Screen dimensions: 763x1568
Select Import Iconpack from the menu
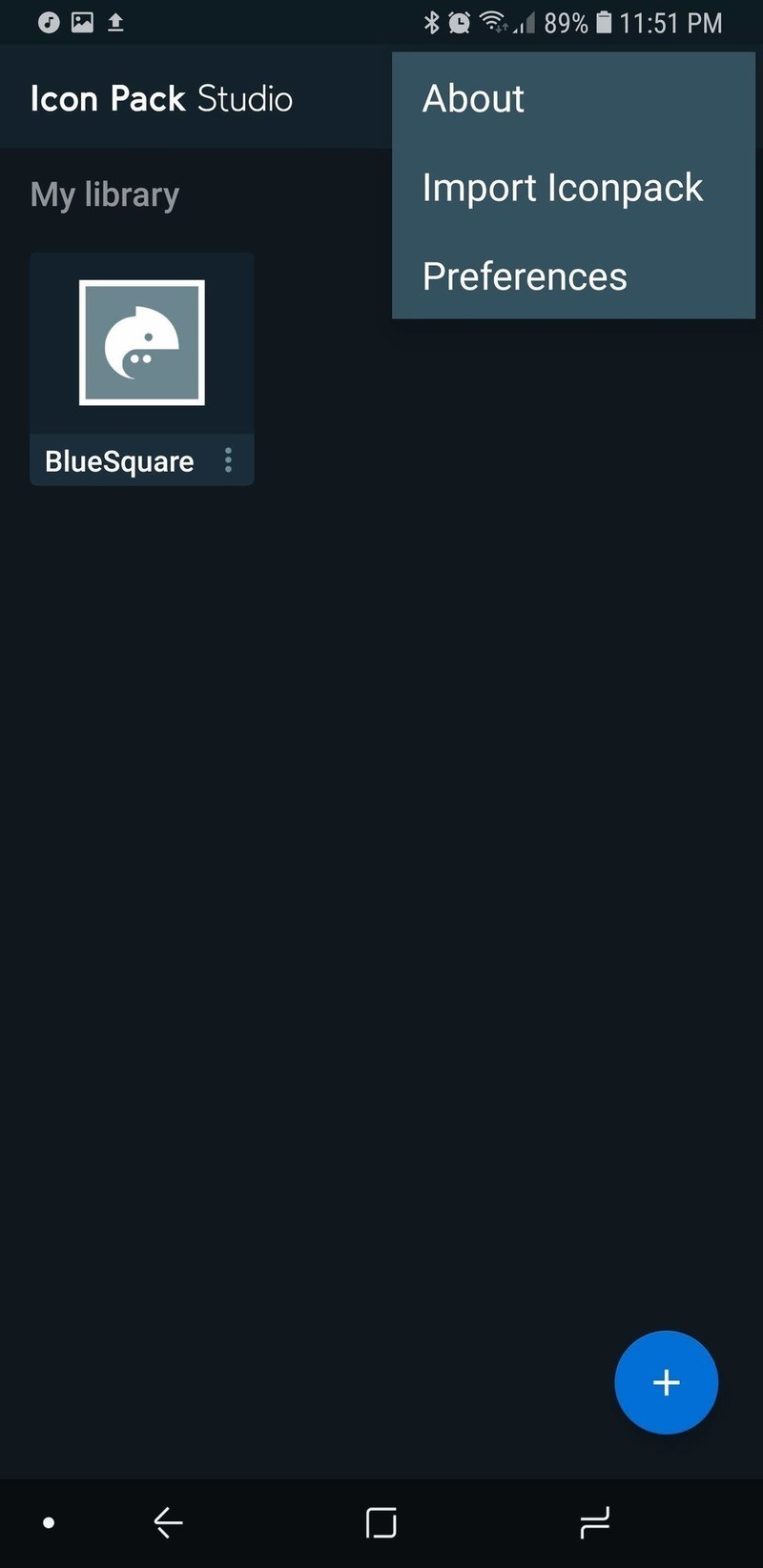[x=563, y=188]
